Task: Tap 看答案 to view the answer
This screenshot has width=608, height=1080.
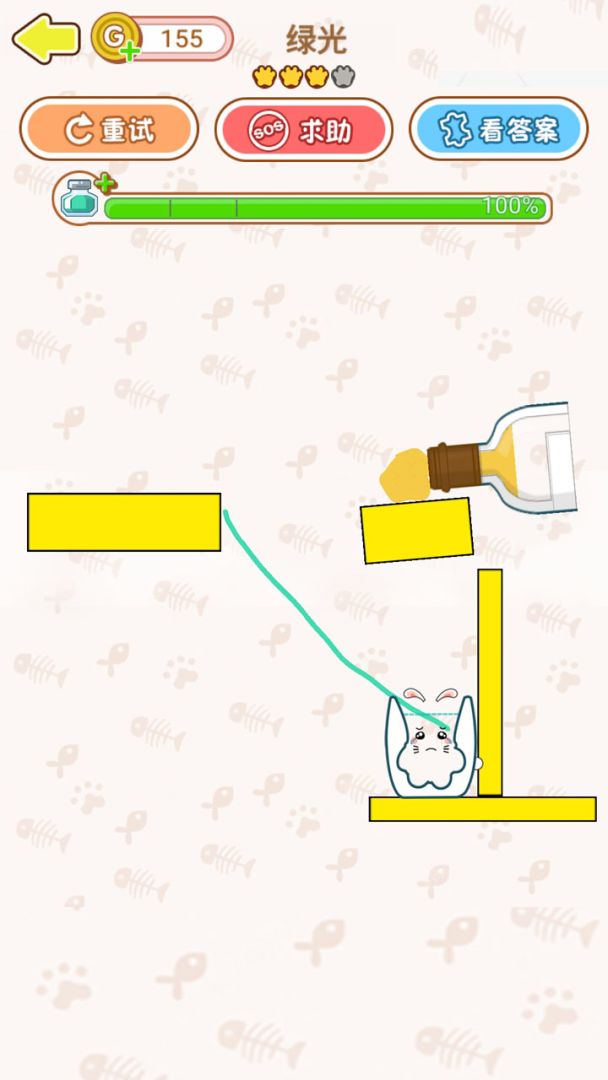Action: point(498,130)
